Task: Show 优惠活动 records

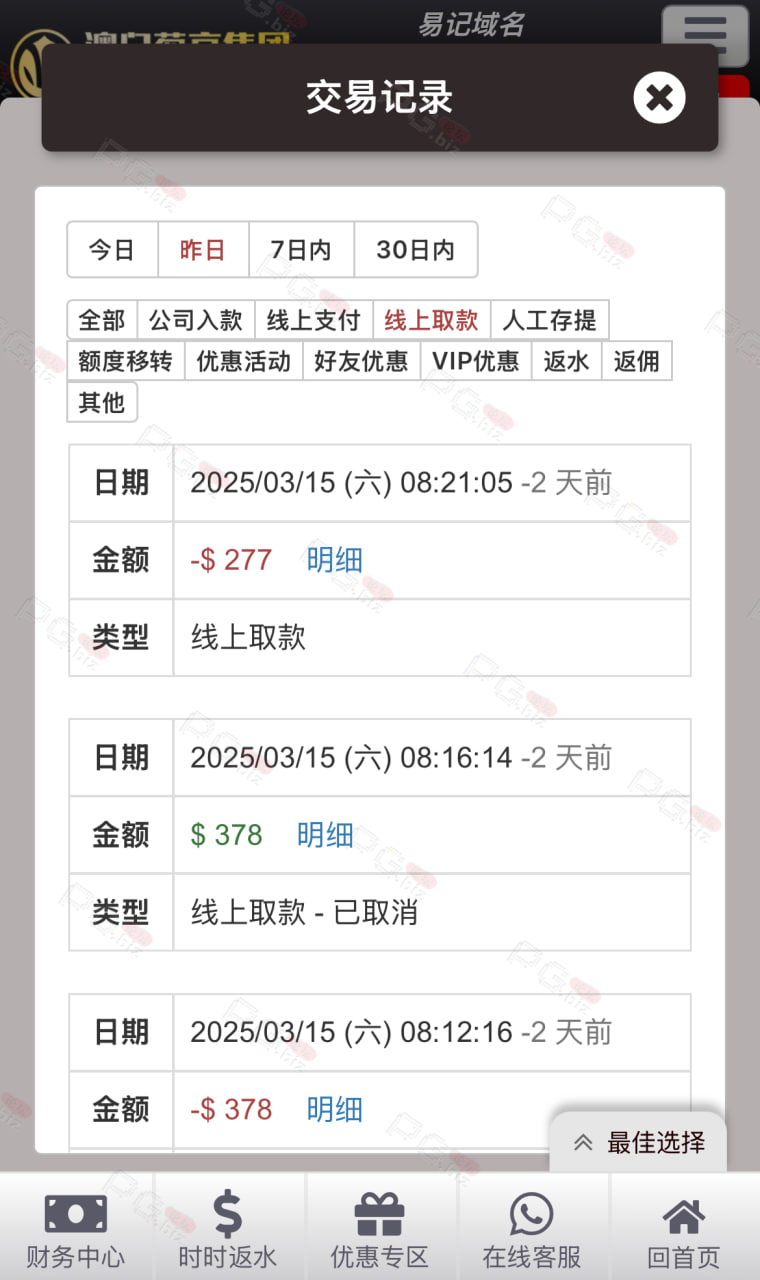Action: click(x=243, y=361)
